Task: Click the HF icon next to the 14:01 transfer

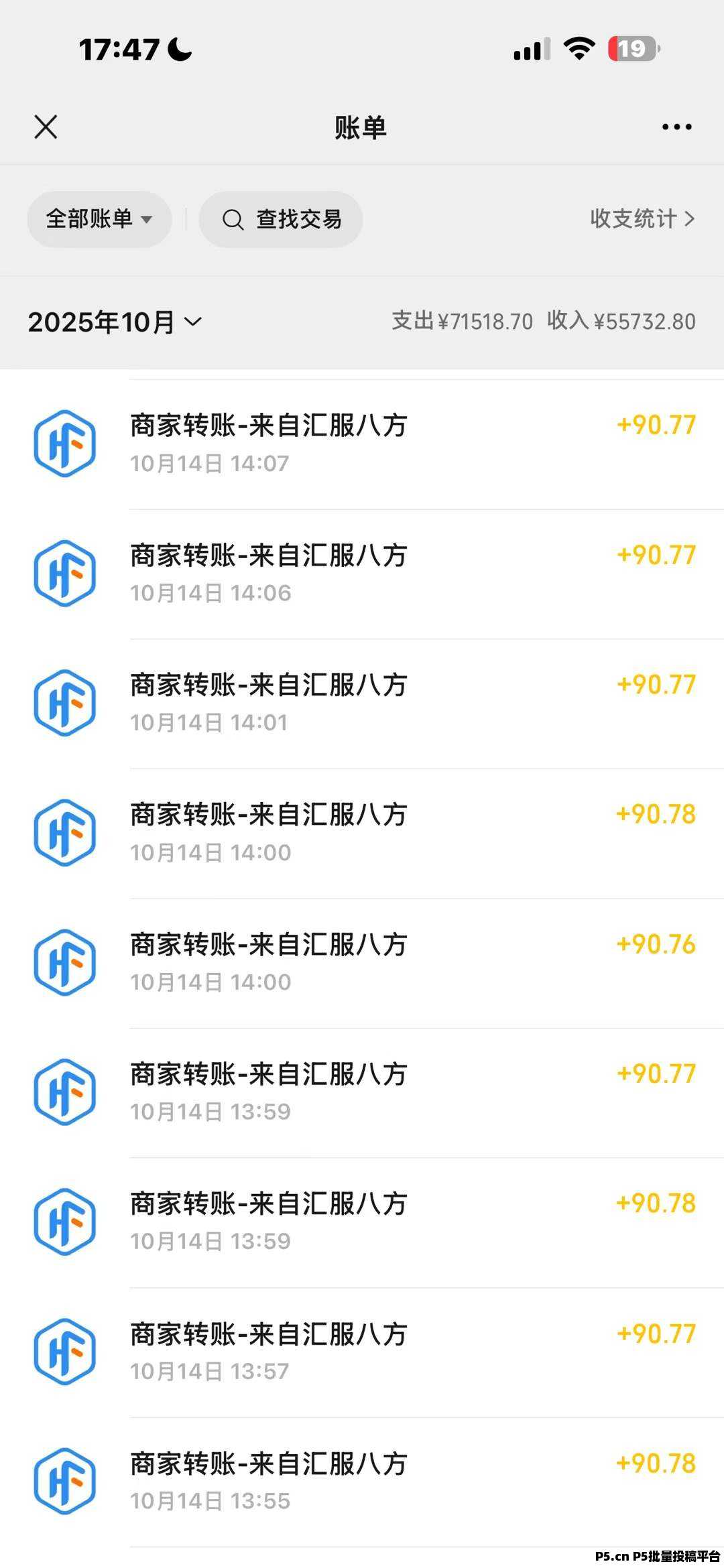Action: (x=64, y=702)
